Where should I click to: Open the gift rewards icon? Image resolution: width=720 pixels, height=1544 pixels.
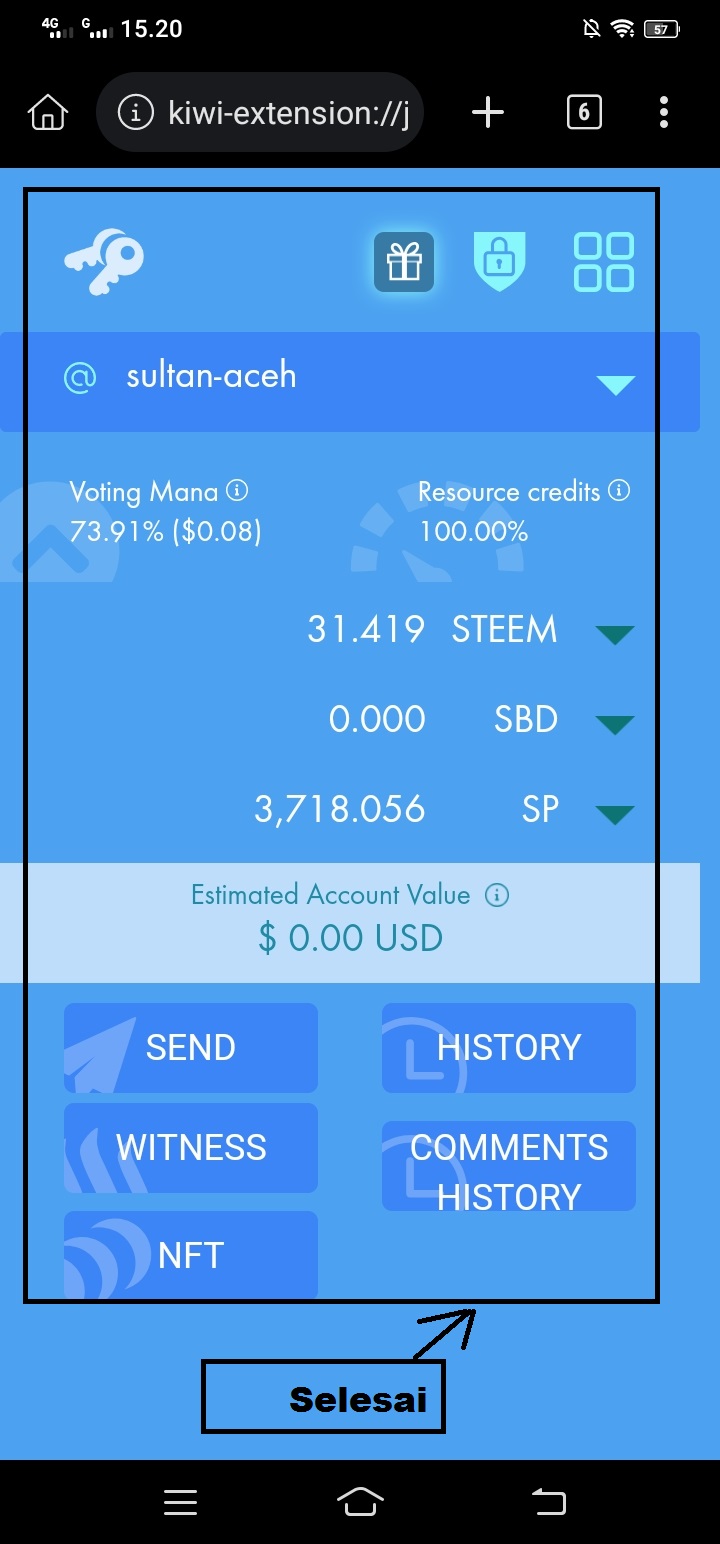(x=404, y=262)
